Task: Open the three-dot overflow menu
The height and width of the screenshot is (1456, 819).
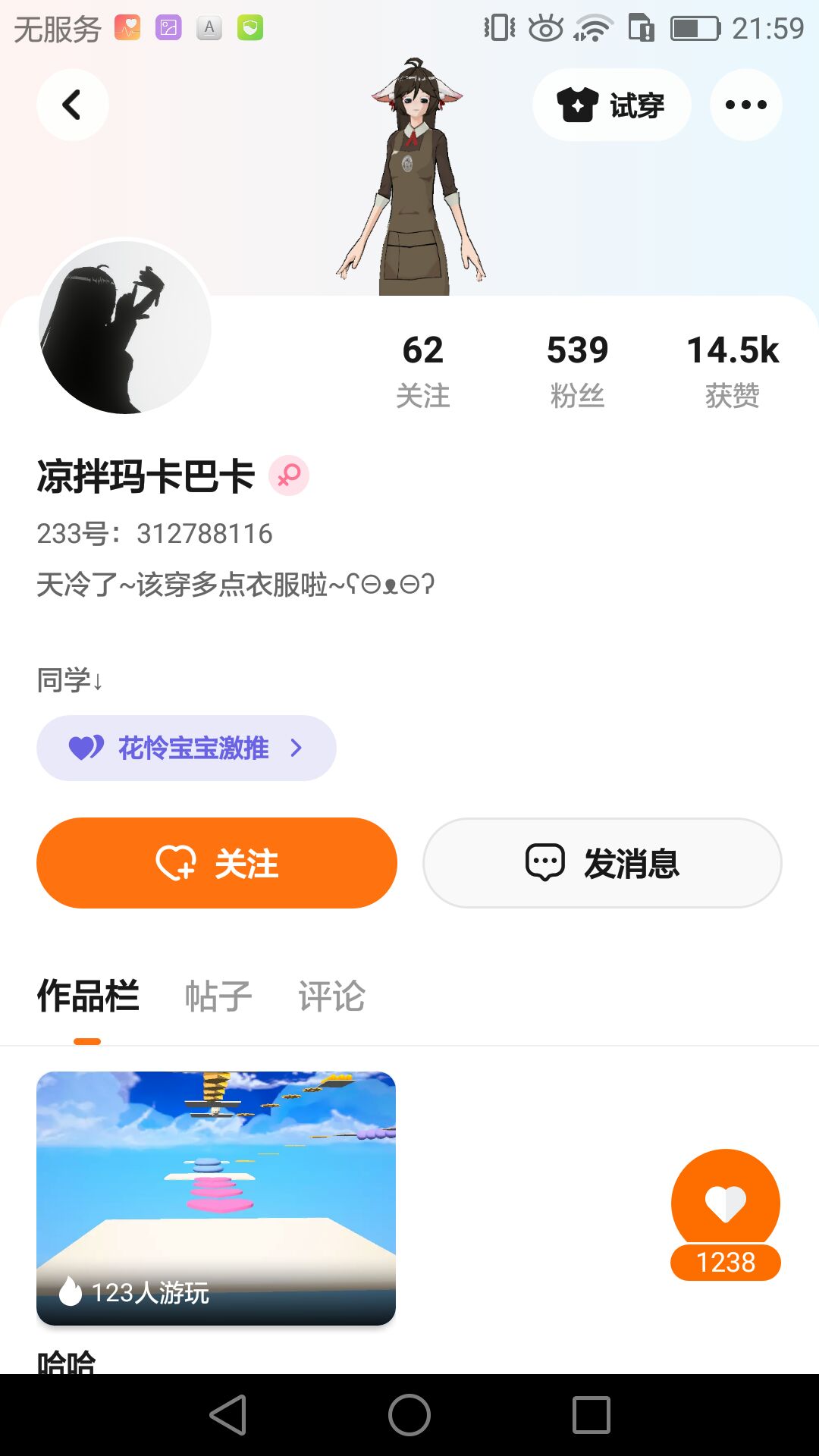Action: [745, 105]
